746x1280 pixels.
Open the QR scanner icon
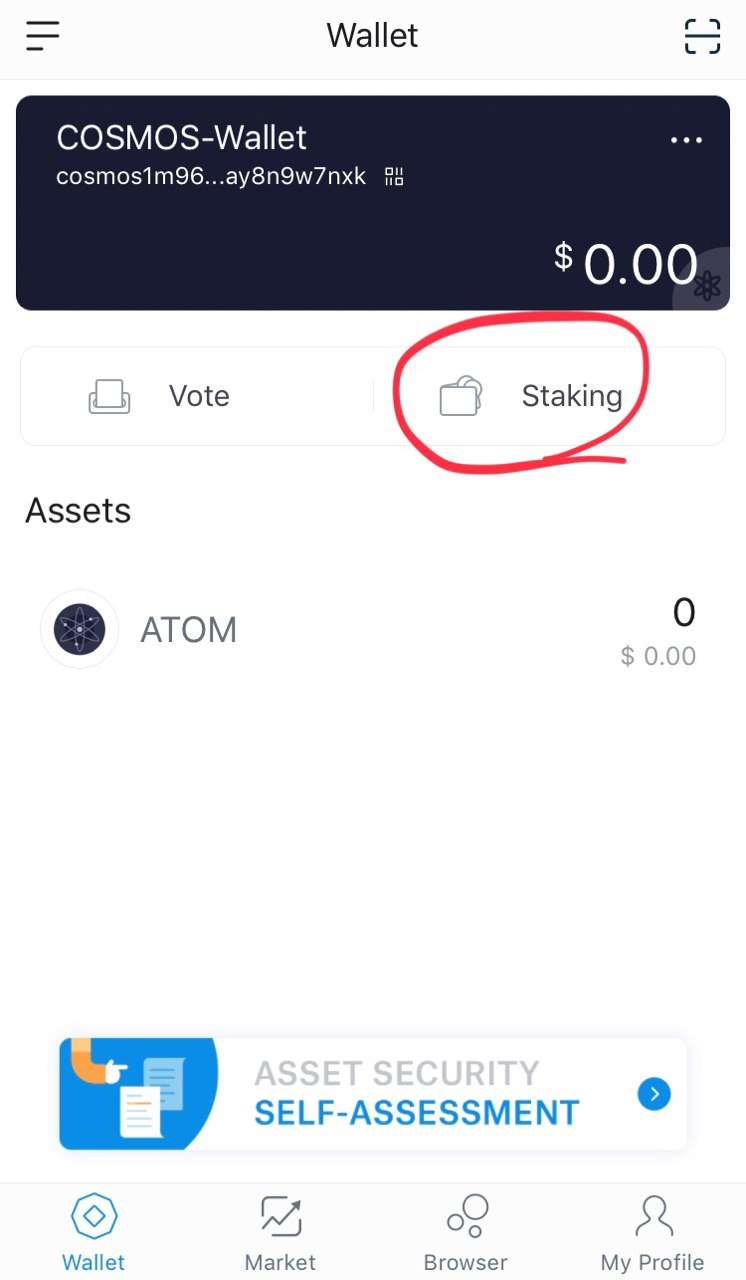tap(702, 36)
